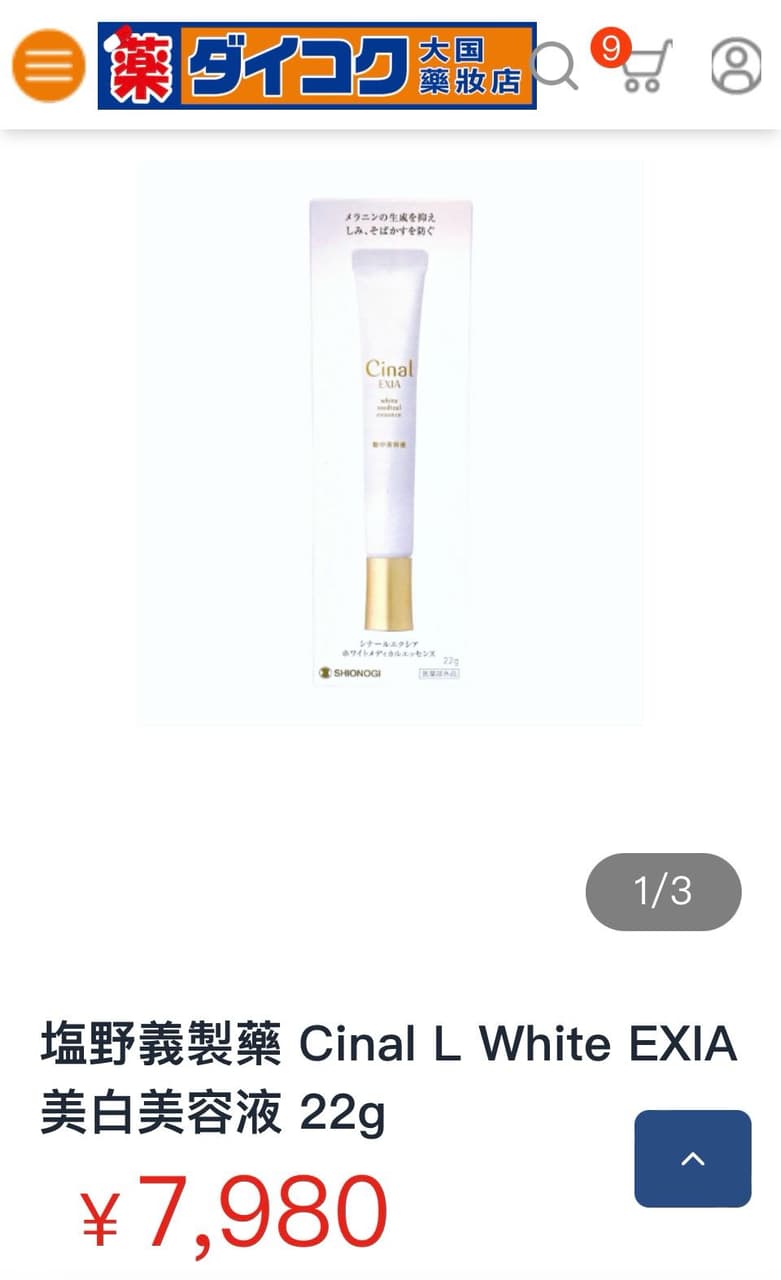Enlarge the Cinal EXIA product image
The image size is (781, 1280).
pyautogui.click(x=390, y=443)
